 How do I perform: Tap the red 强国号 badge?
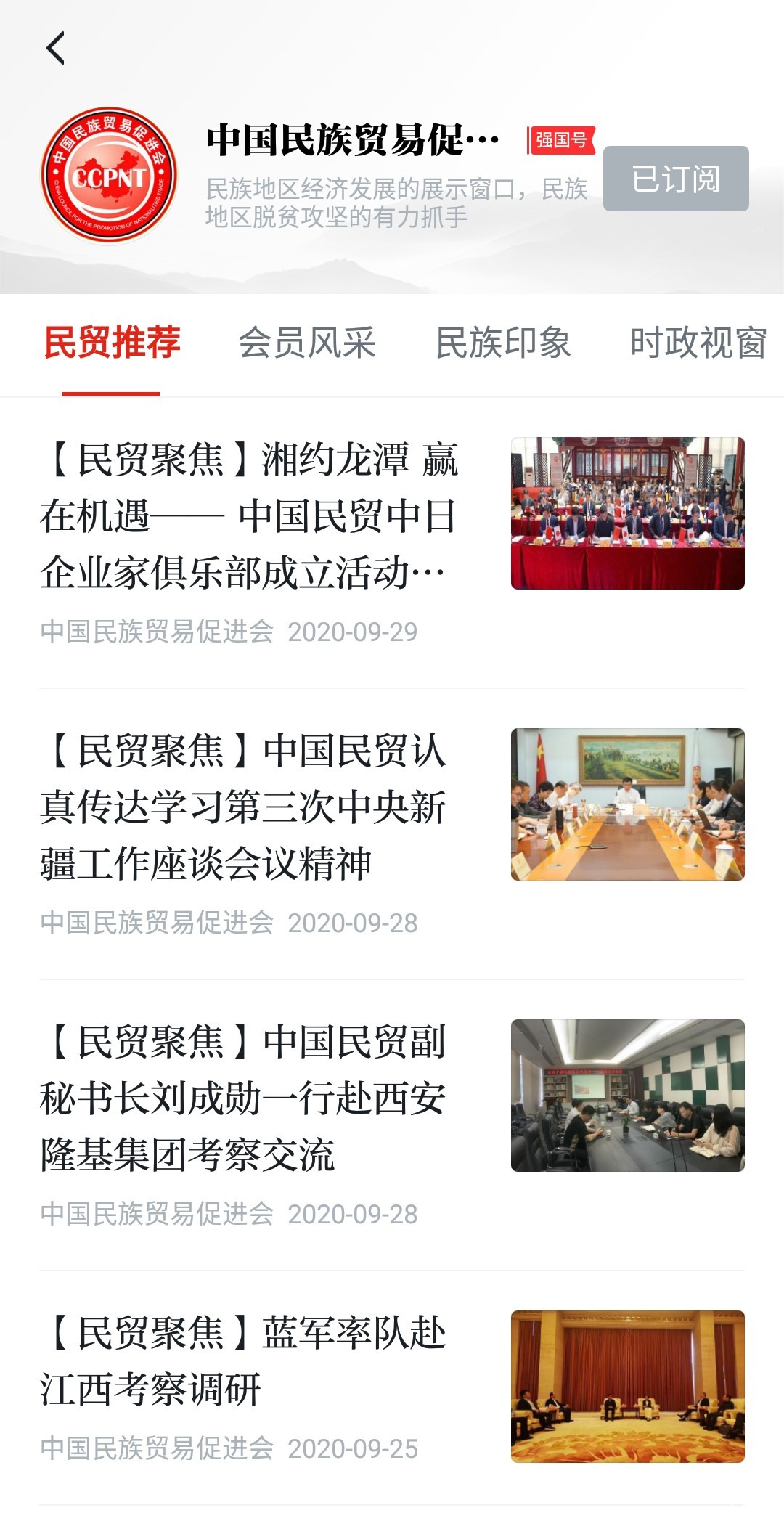(x=561, y=139)
